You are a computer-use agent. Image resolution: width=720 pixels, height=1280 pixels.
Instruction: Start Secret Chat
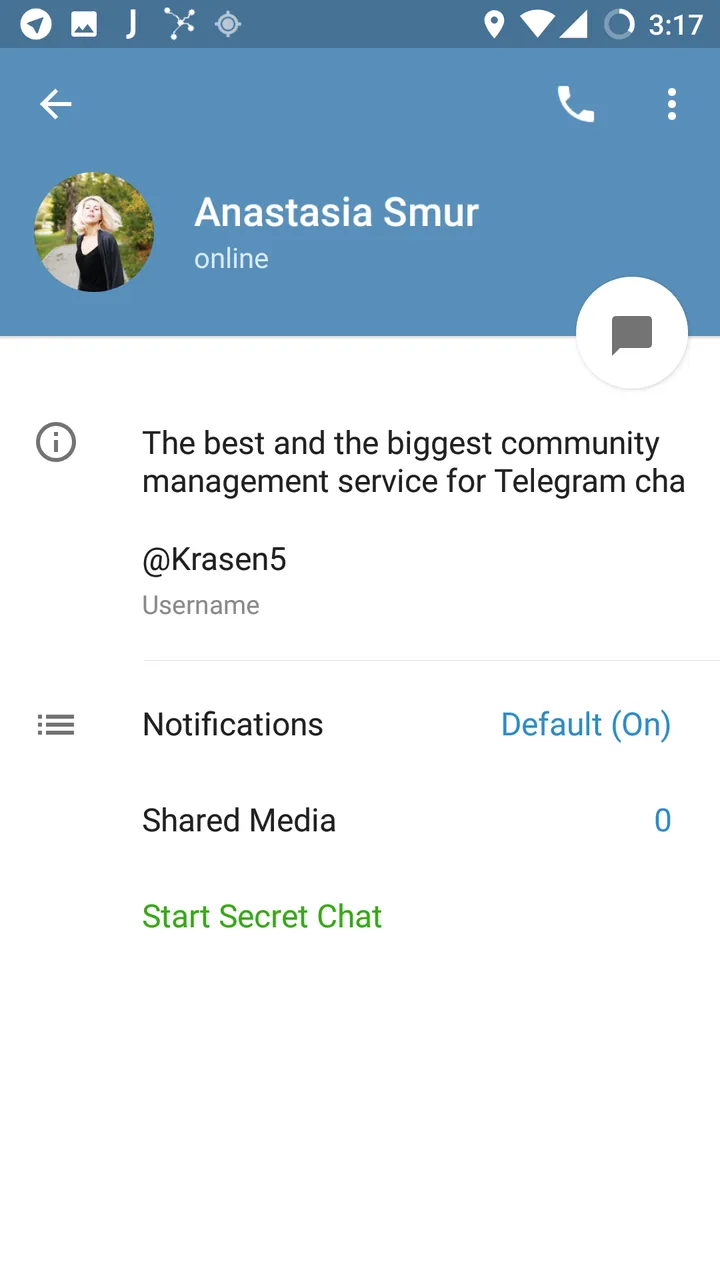tap(262, 916)
